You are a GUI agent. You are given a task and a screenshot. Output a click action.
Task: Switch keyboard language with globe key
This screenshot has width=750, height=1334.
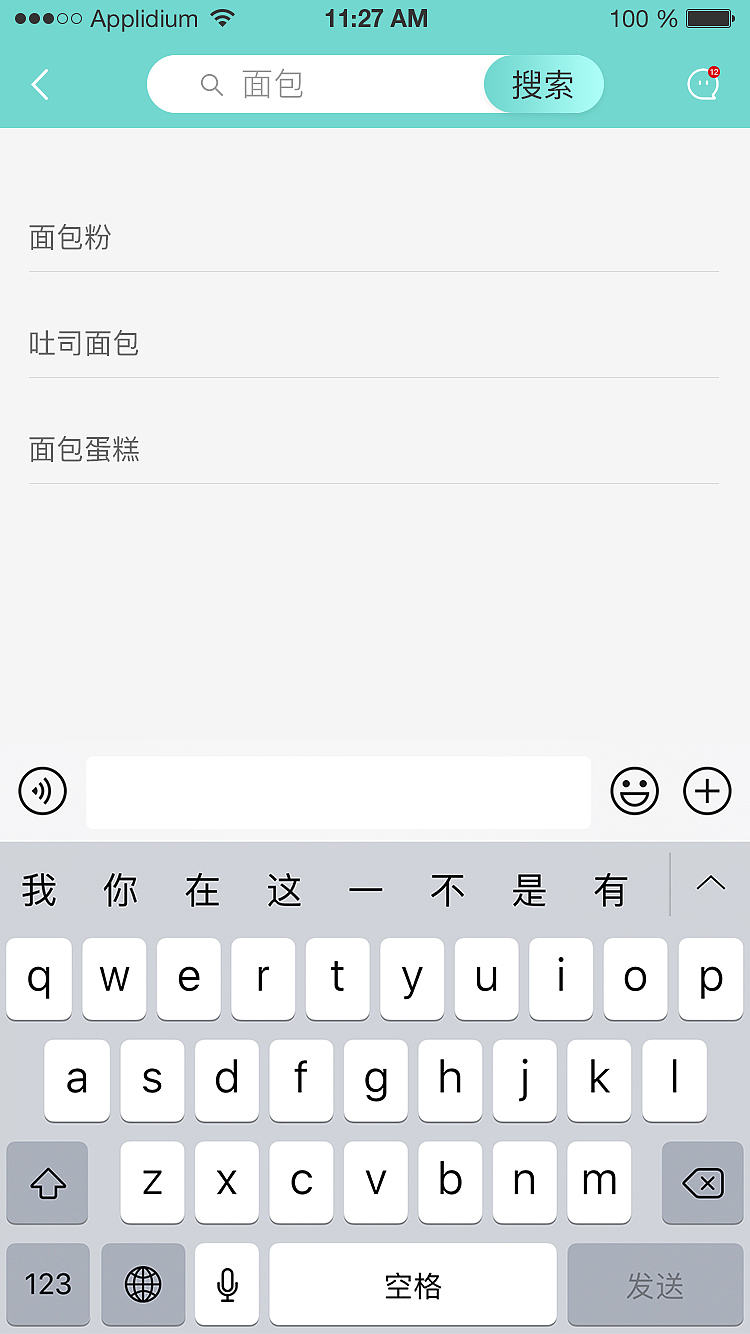[143, 1285]
